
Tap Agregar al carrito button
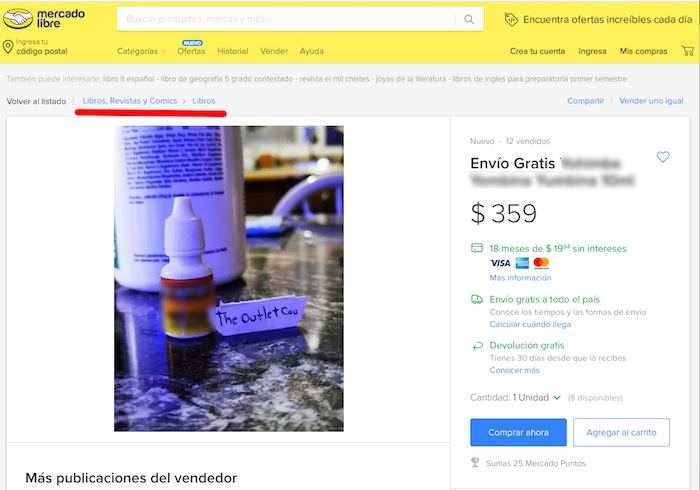point(622,432)
